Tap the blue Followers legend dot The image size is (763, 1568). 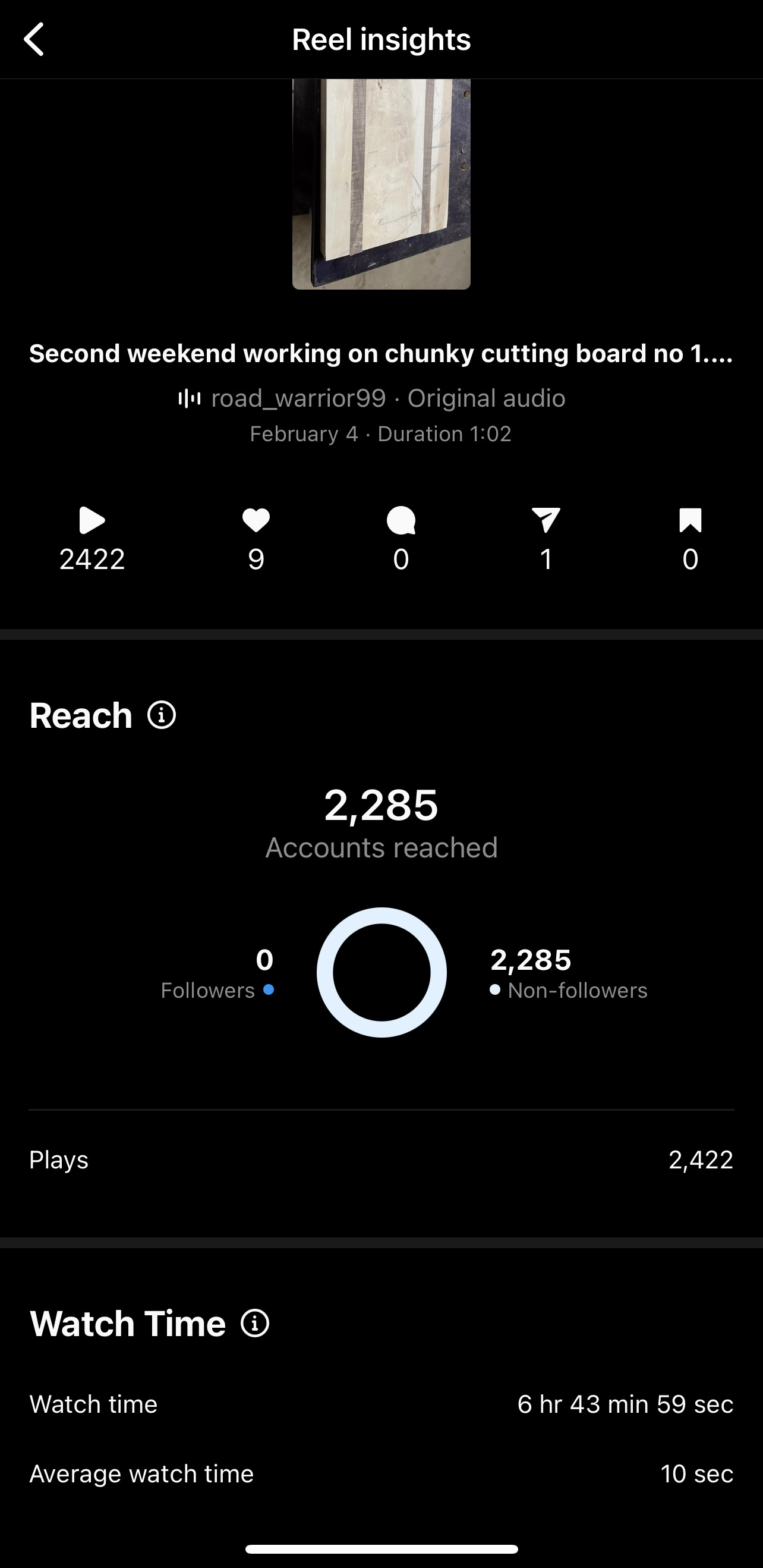270,991
